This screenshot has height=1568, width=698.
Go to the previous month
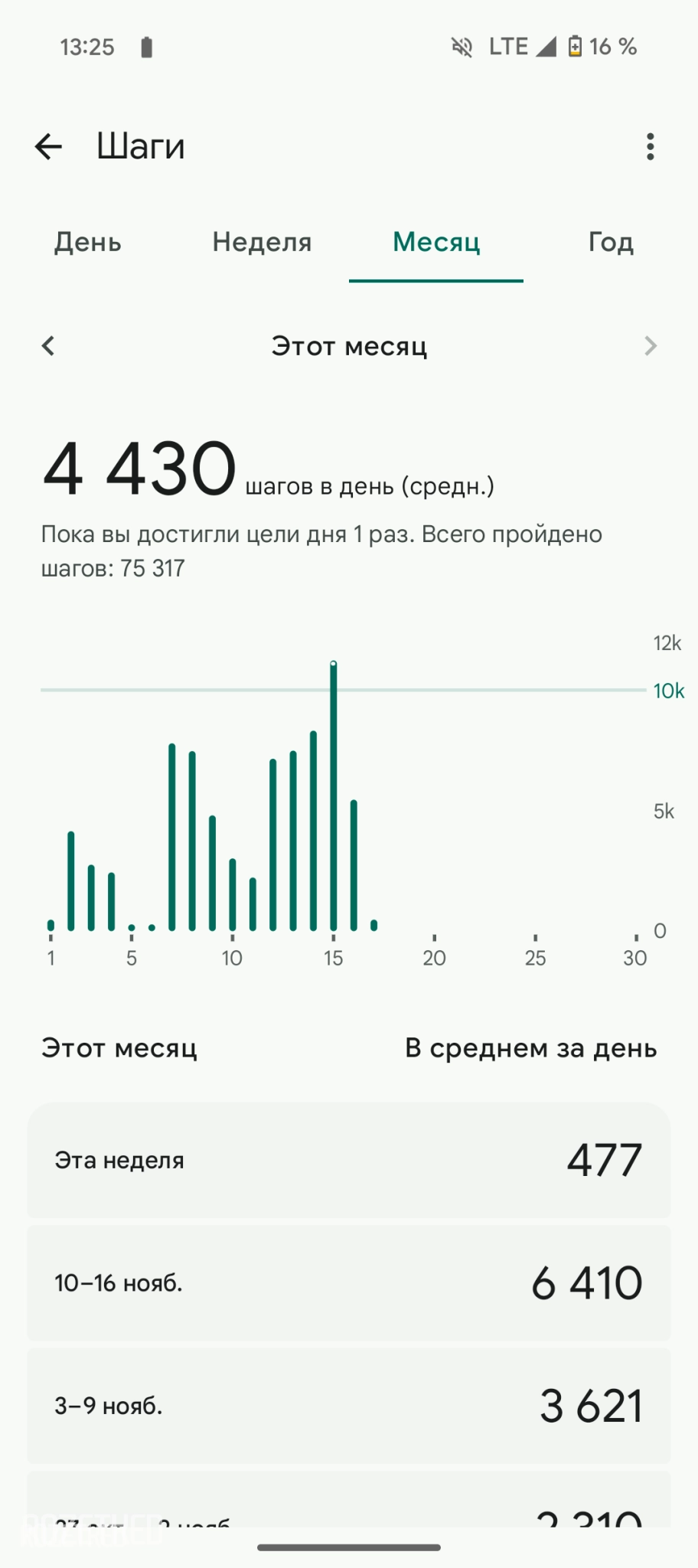48,346
